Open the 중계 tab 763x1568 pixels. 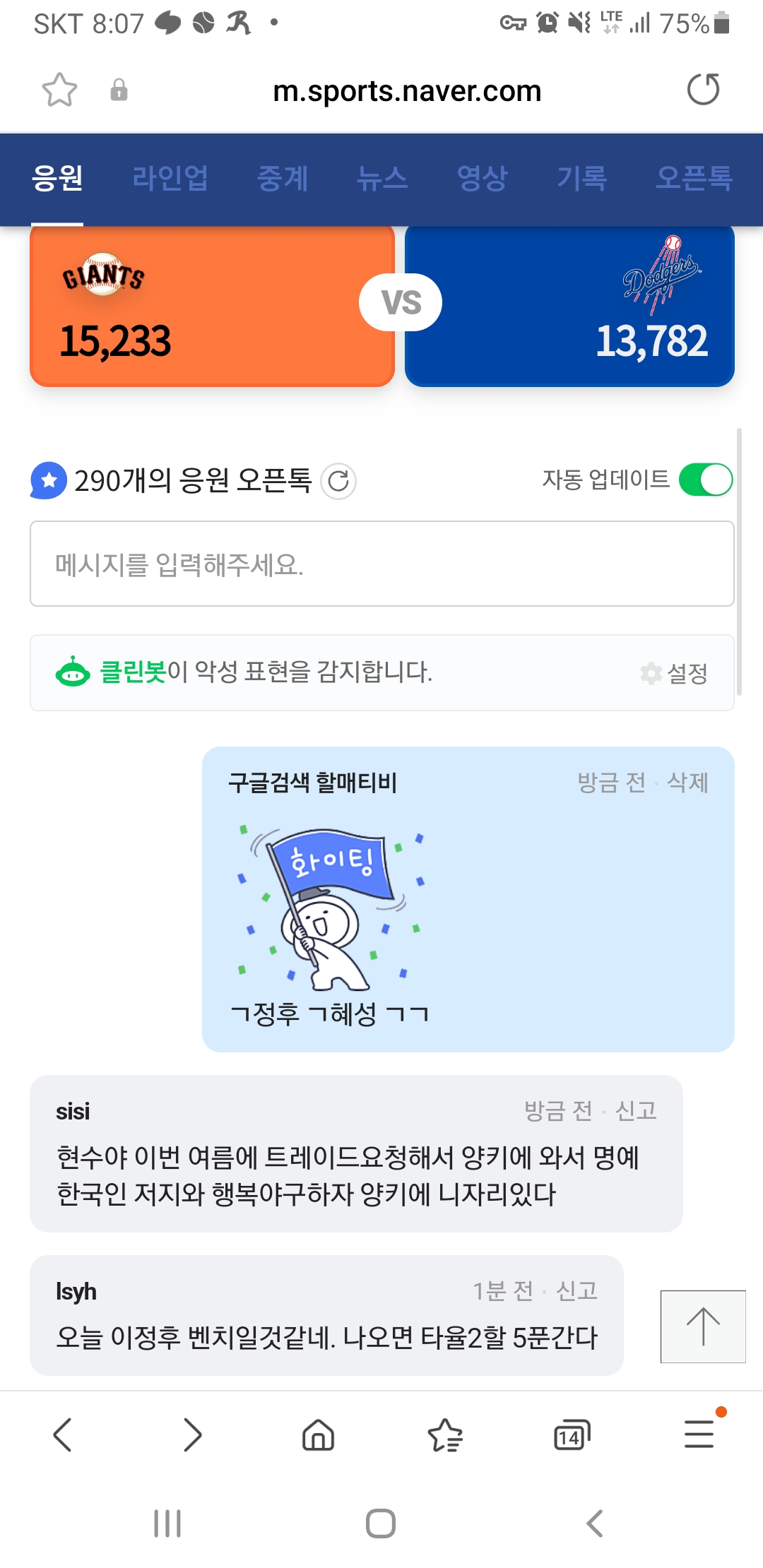point(283,178)
